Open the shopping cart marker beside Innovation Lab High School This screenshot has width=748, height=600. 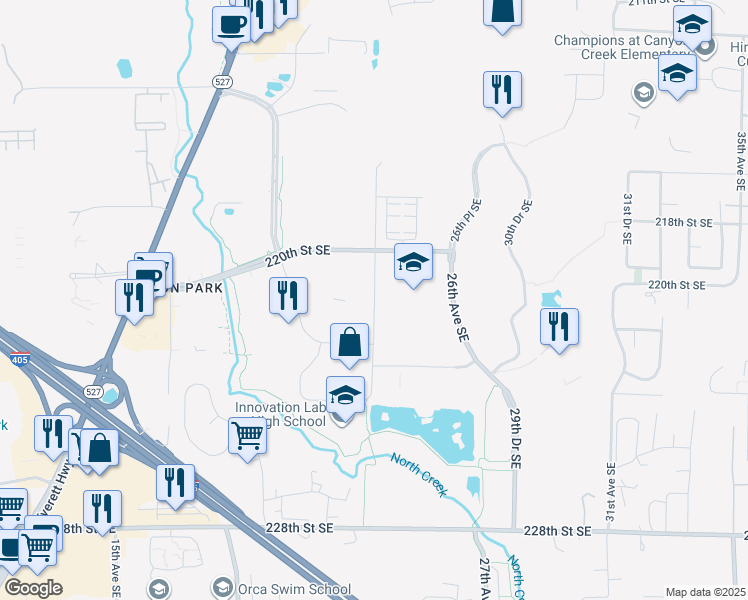[248, 437]
